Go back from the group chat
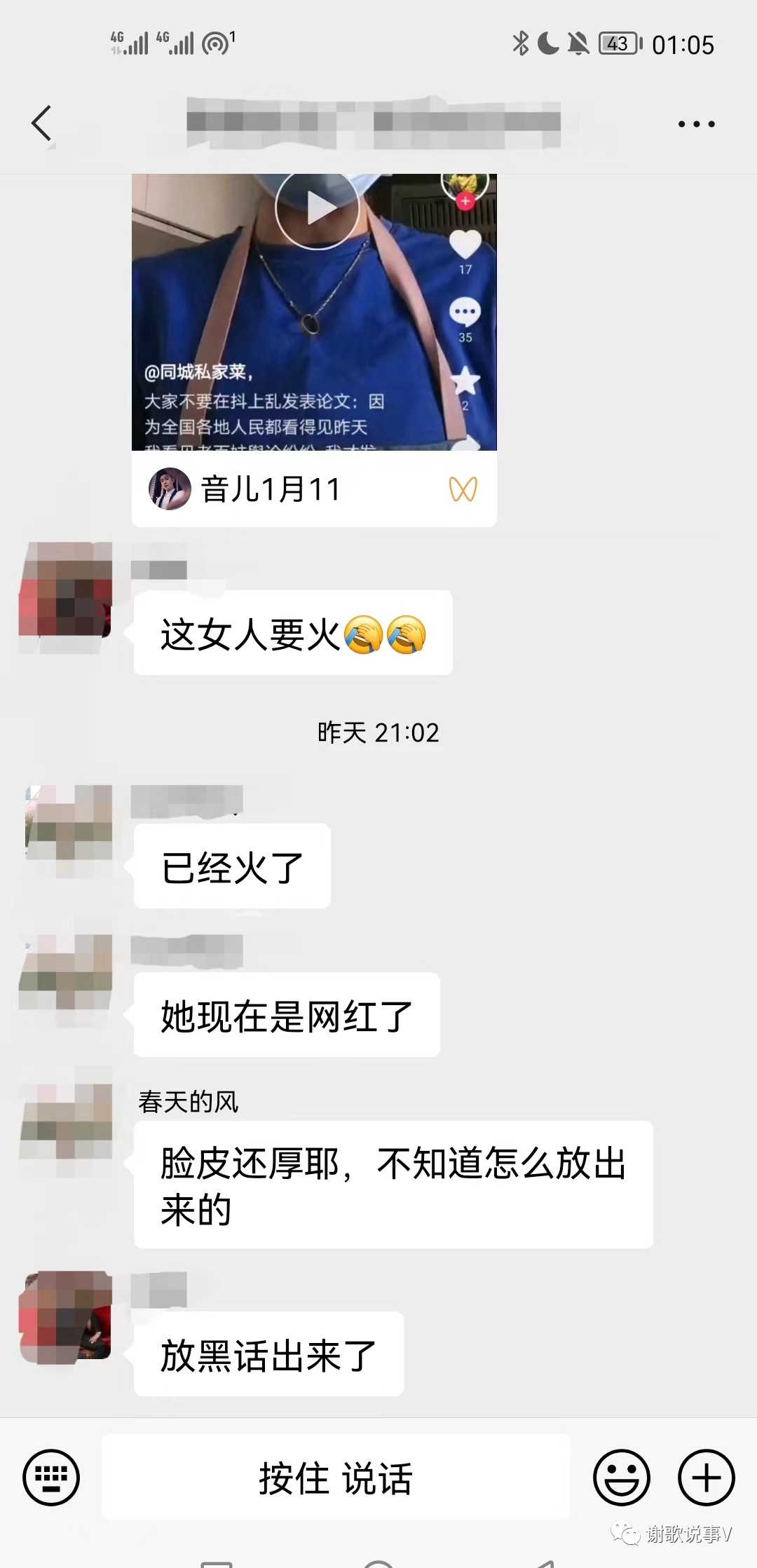 click(42, 124)
